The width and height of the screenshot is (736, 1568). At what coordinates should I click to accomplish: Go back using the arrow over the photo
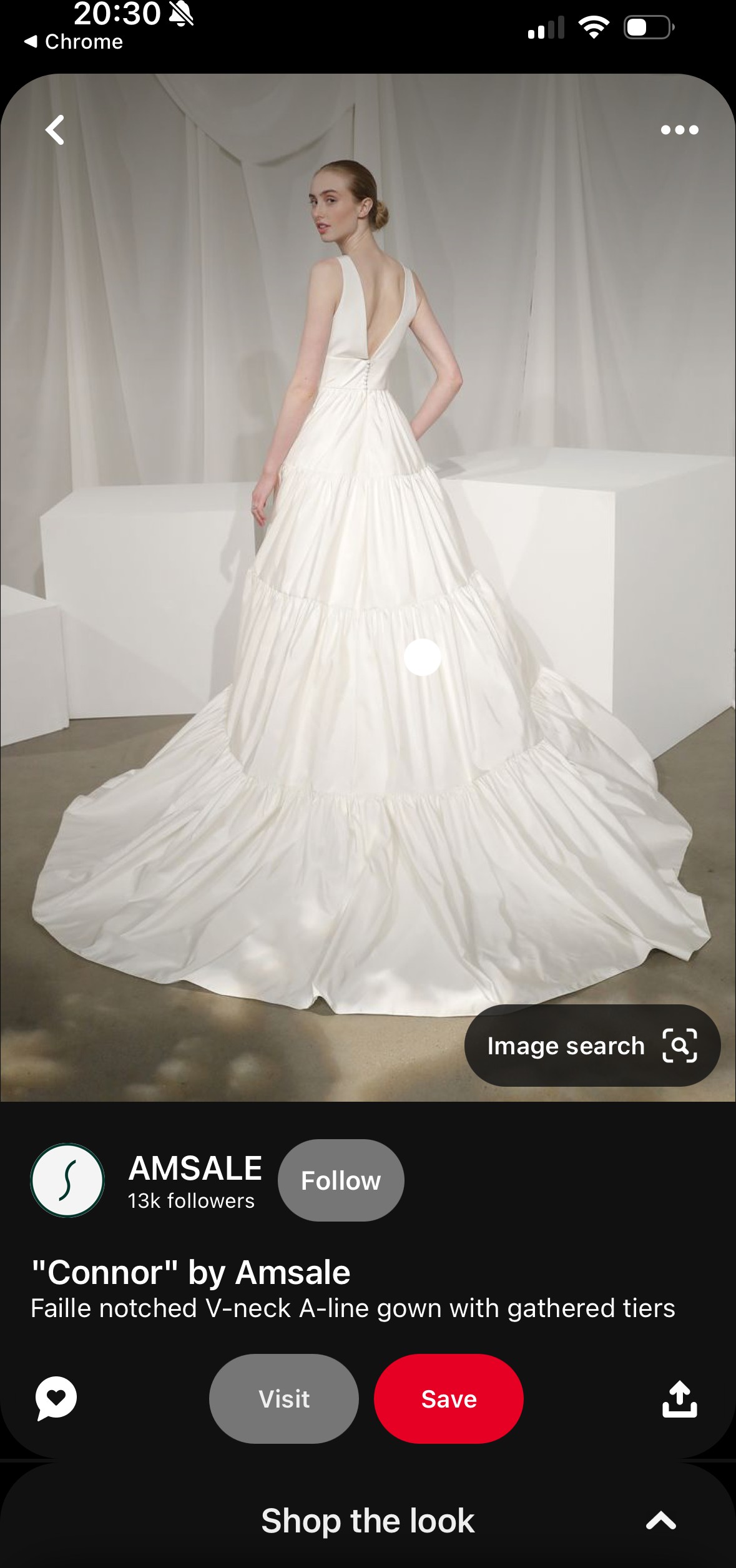[55, 130]
